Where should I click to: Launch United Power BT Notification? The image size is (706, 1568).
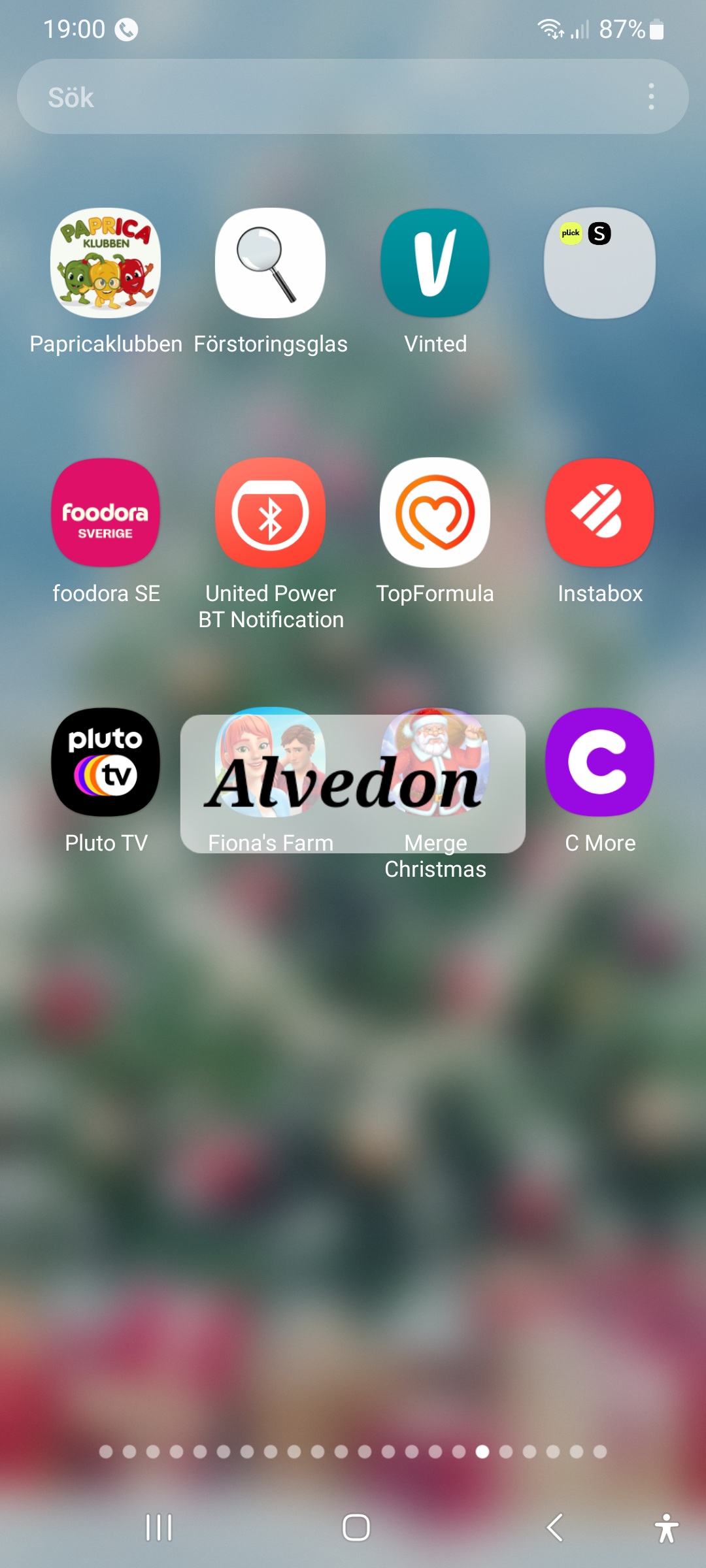click(x=271, y=513)
